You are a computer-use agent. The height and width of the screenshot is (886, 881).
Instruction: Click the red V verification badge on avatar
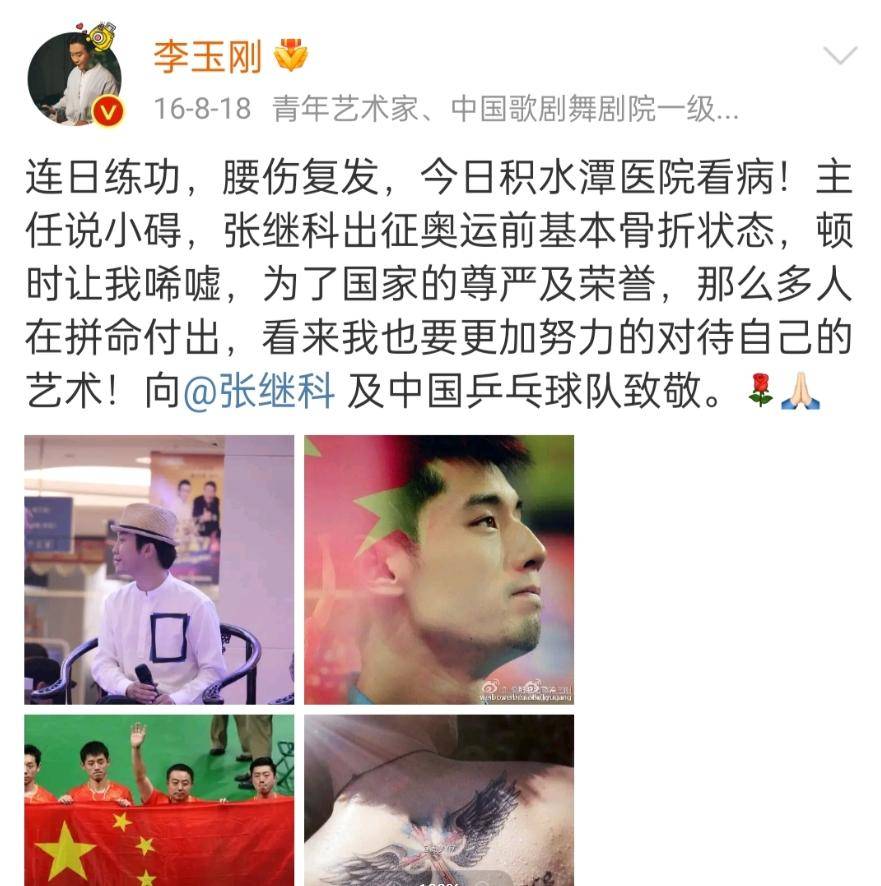point(106,110)
